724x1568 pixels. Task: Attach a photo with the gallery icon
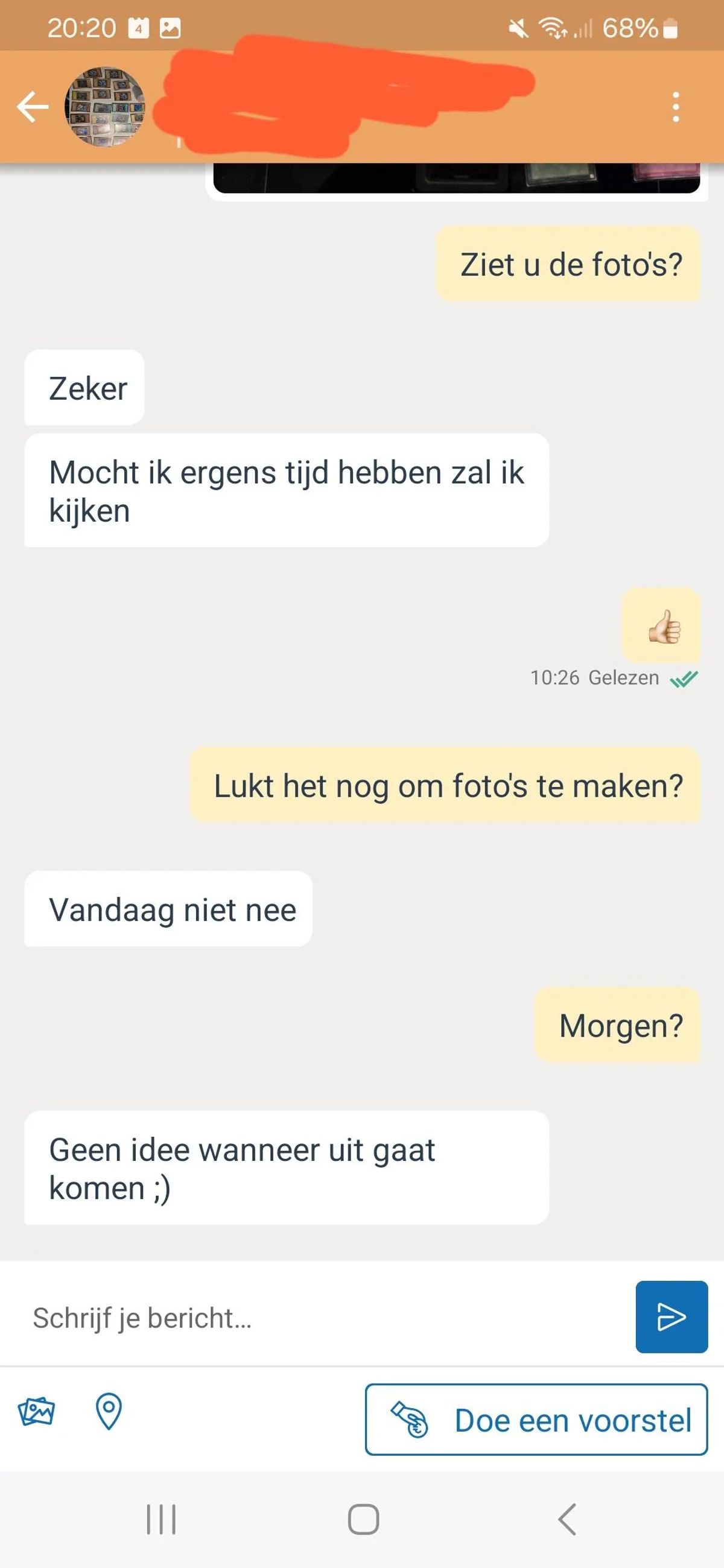[x=37, y=1411]
